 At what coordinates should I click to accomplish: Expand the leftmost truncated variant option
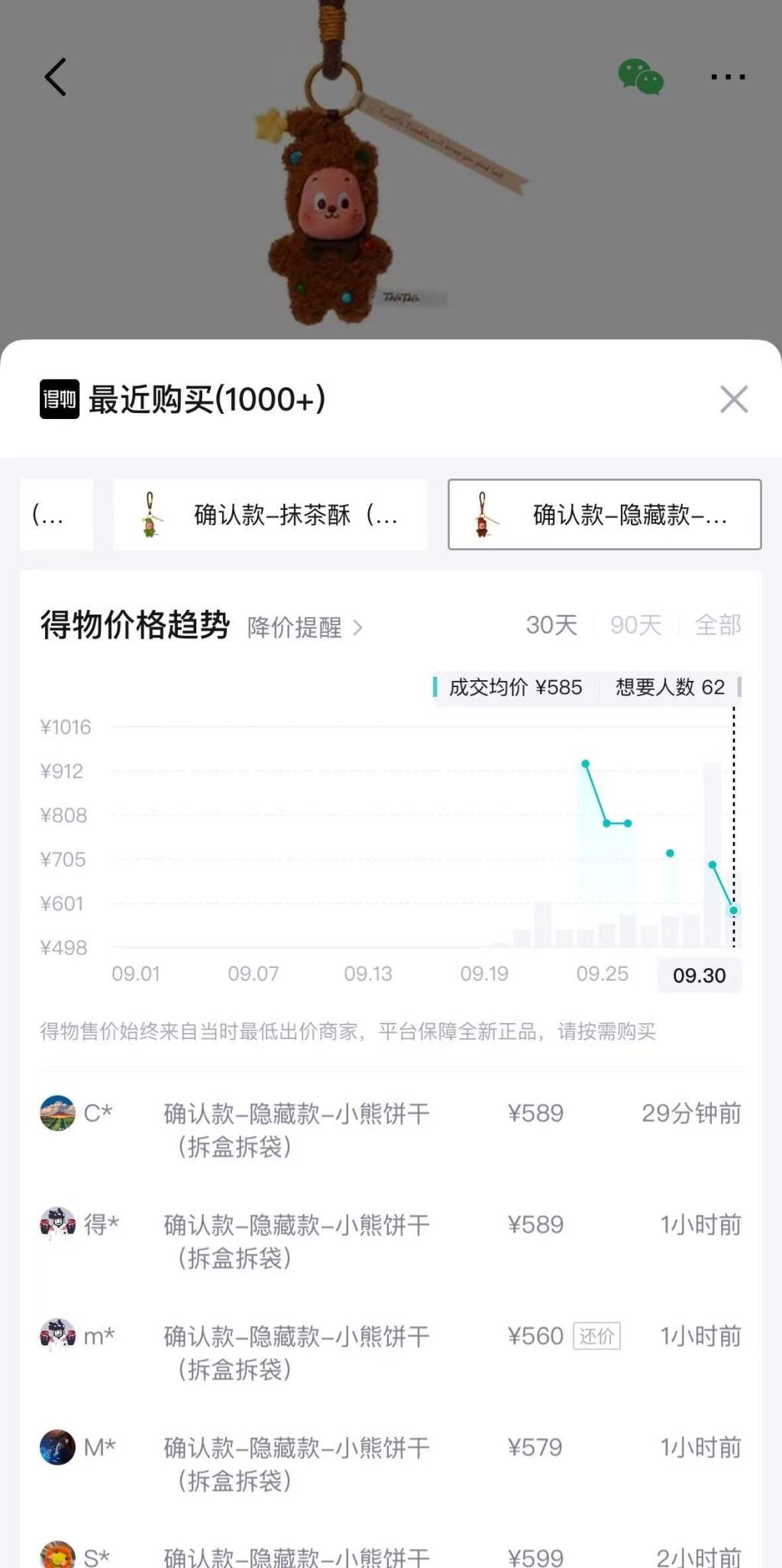(57, 515)
